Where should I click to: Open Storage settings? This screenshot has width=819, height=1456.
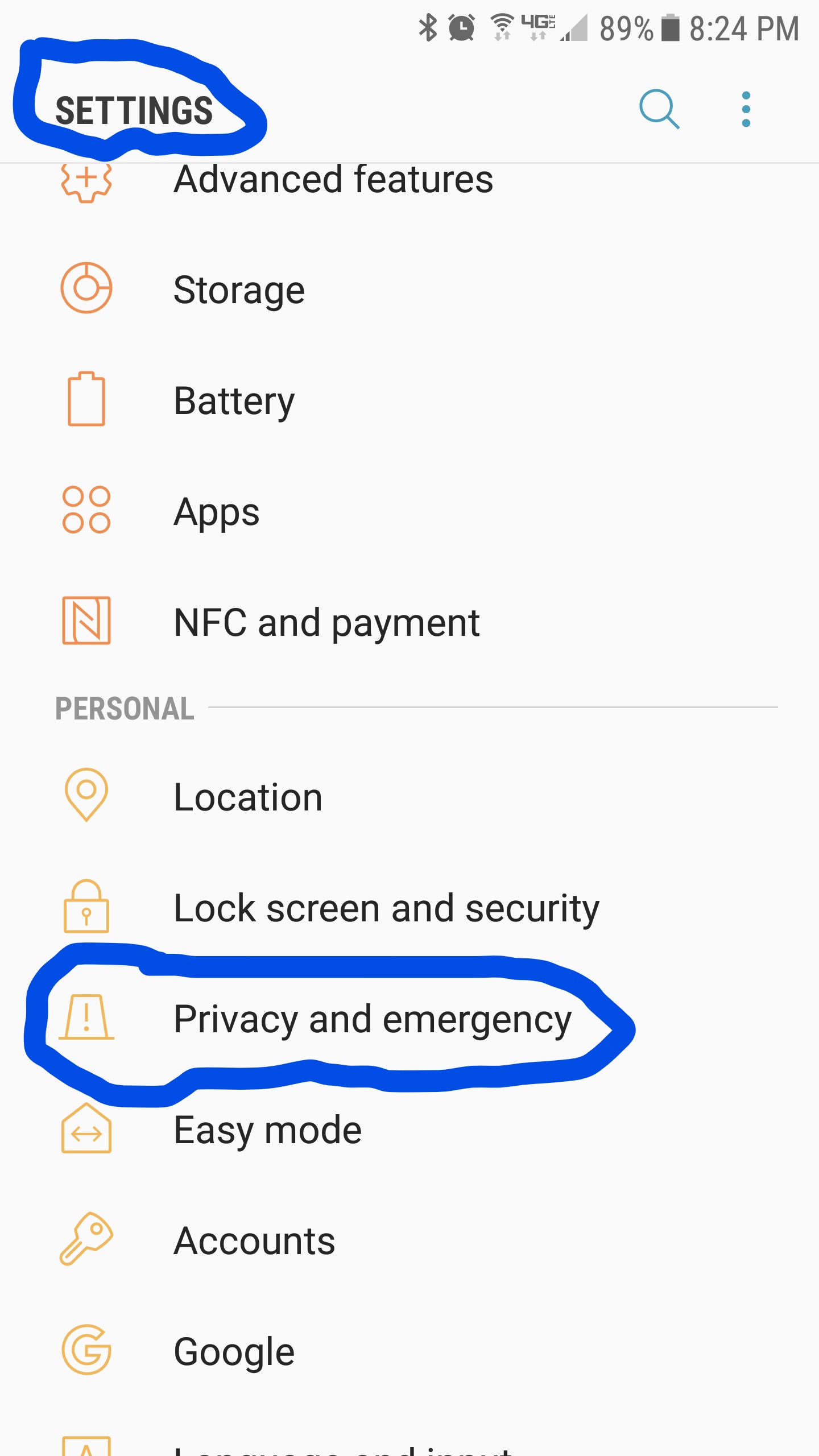coord(239,290)
